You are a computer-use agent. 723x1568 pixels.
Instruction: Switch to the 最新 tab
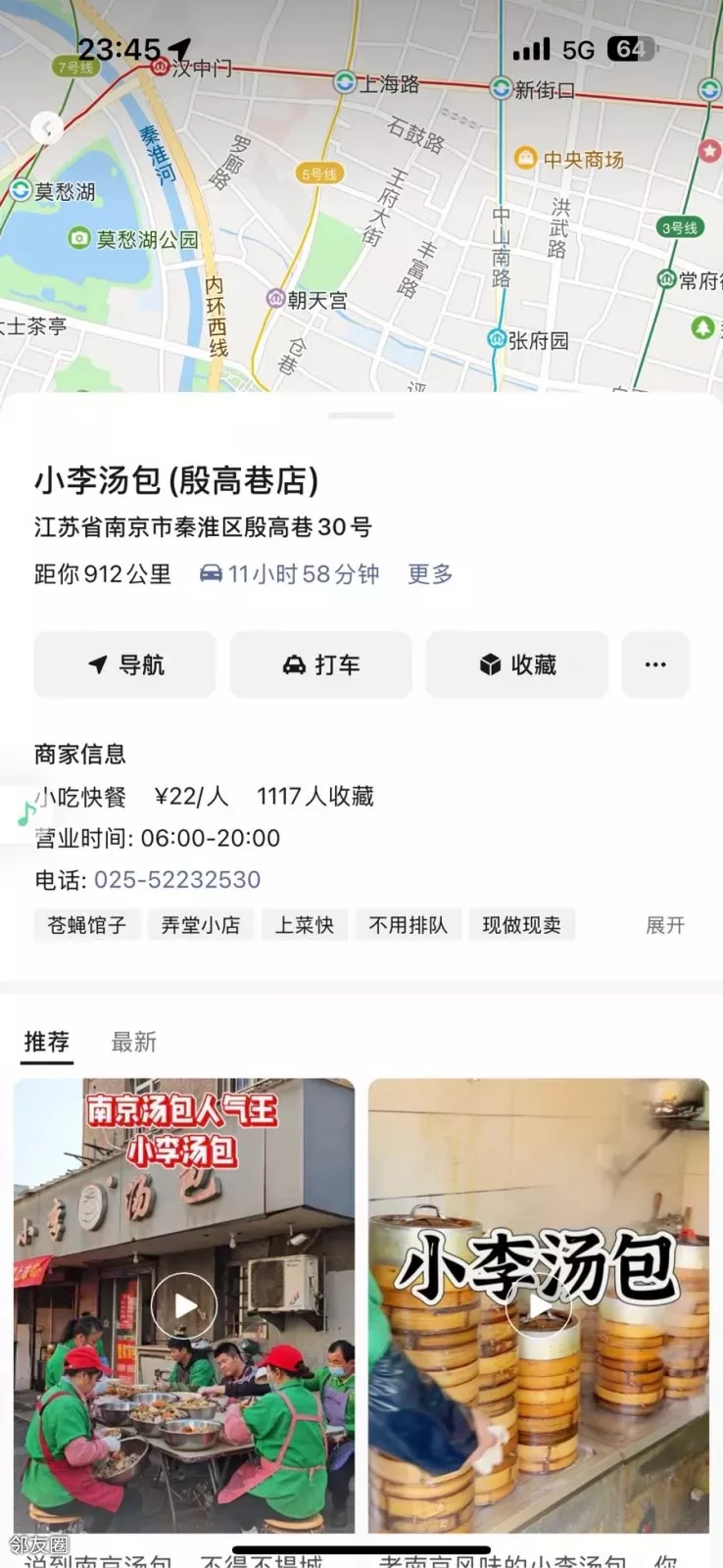[x=134, y=1042]
